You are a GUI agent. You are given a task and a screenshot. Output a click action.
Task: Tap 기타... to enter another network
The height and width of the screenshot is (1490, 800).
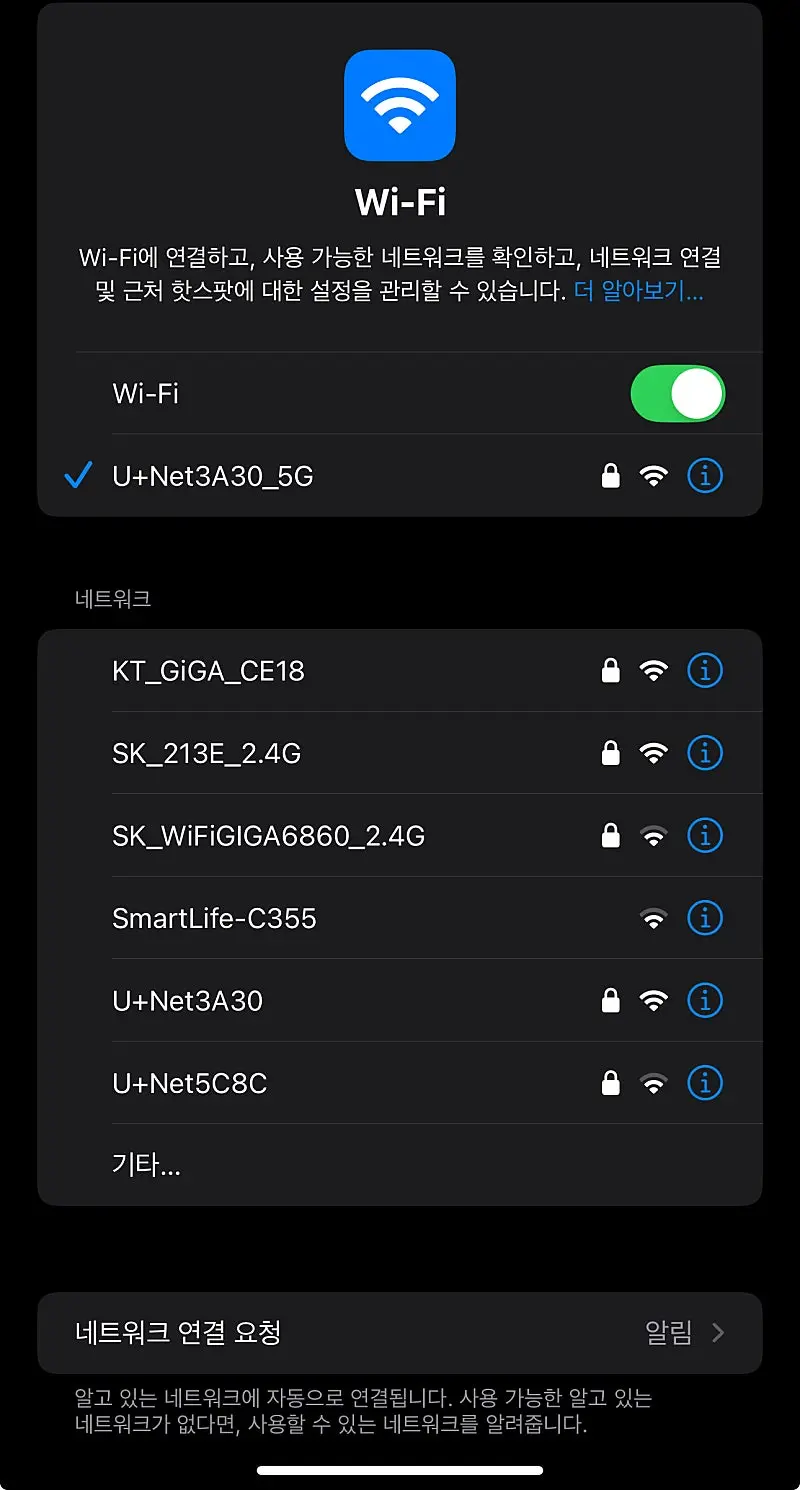[146, 1165]
